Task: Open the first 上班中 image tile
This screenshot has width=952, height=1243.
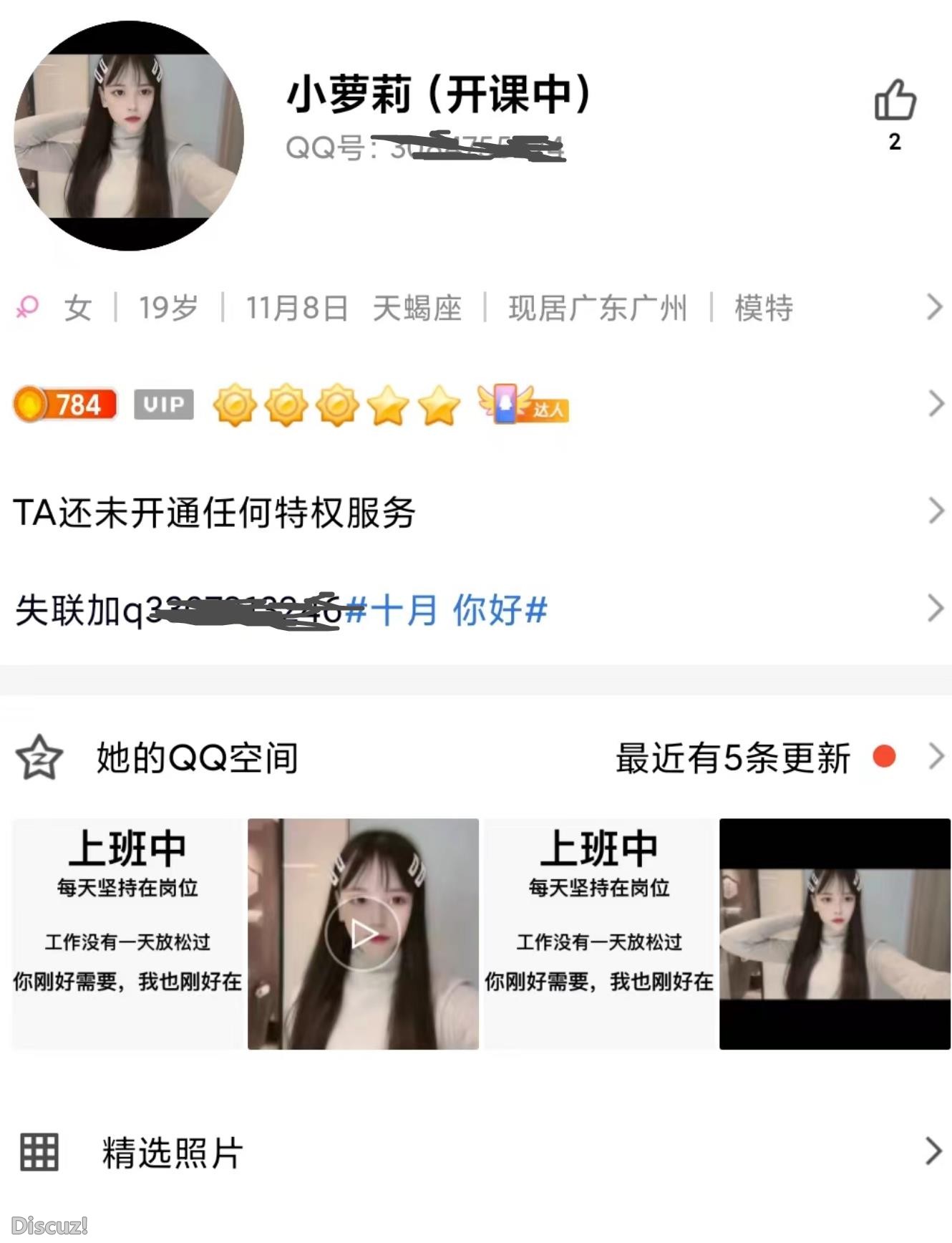Action: click(x=127, y=934)
